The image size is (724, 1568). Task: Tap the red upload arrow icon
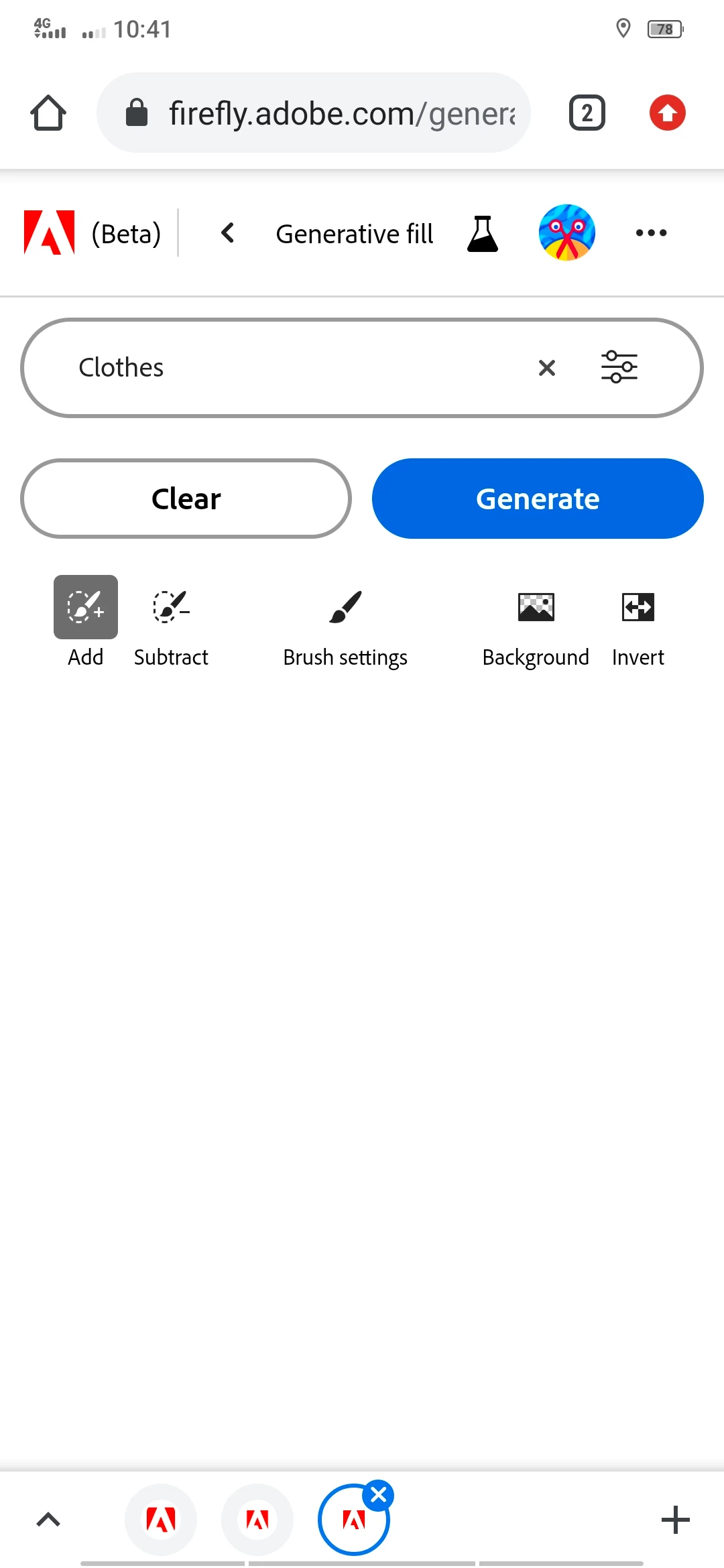(667, 113)
